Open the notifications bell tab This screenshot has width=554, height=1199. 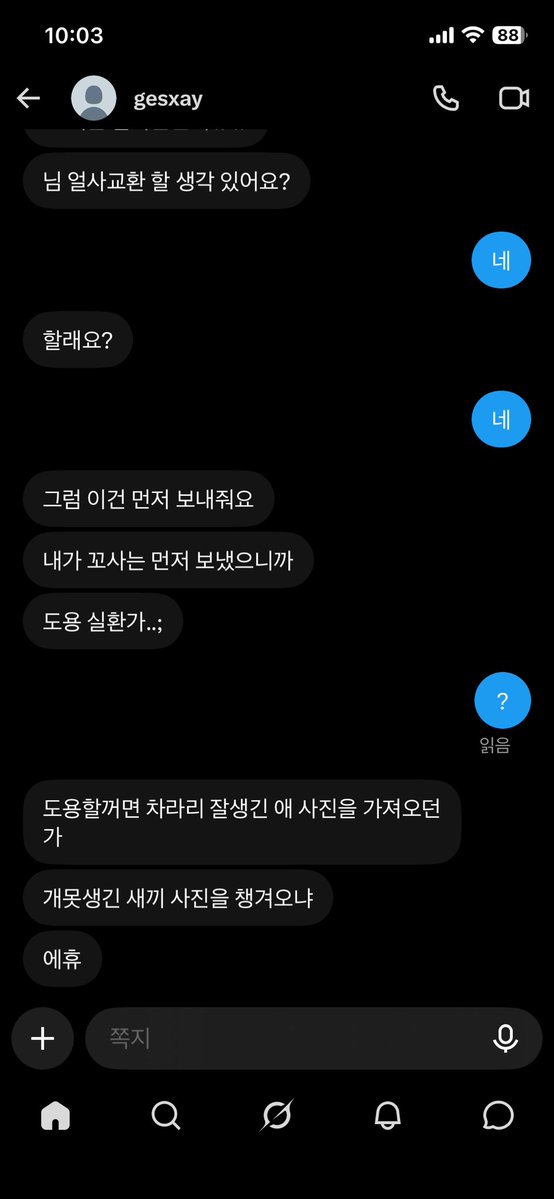click(x=388, y=1116)
